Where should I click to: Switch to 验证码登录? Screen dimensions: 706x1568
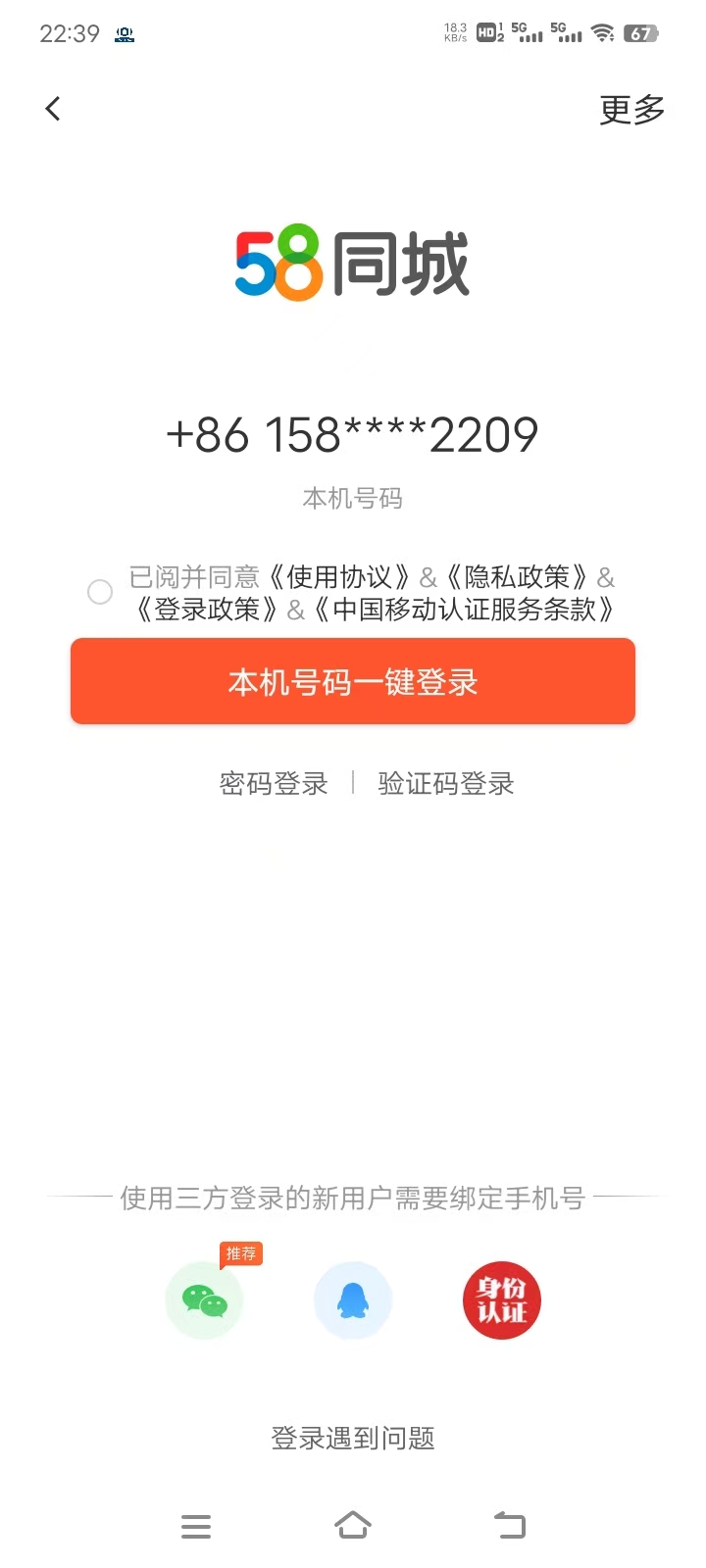446,784
